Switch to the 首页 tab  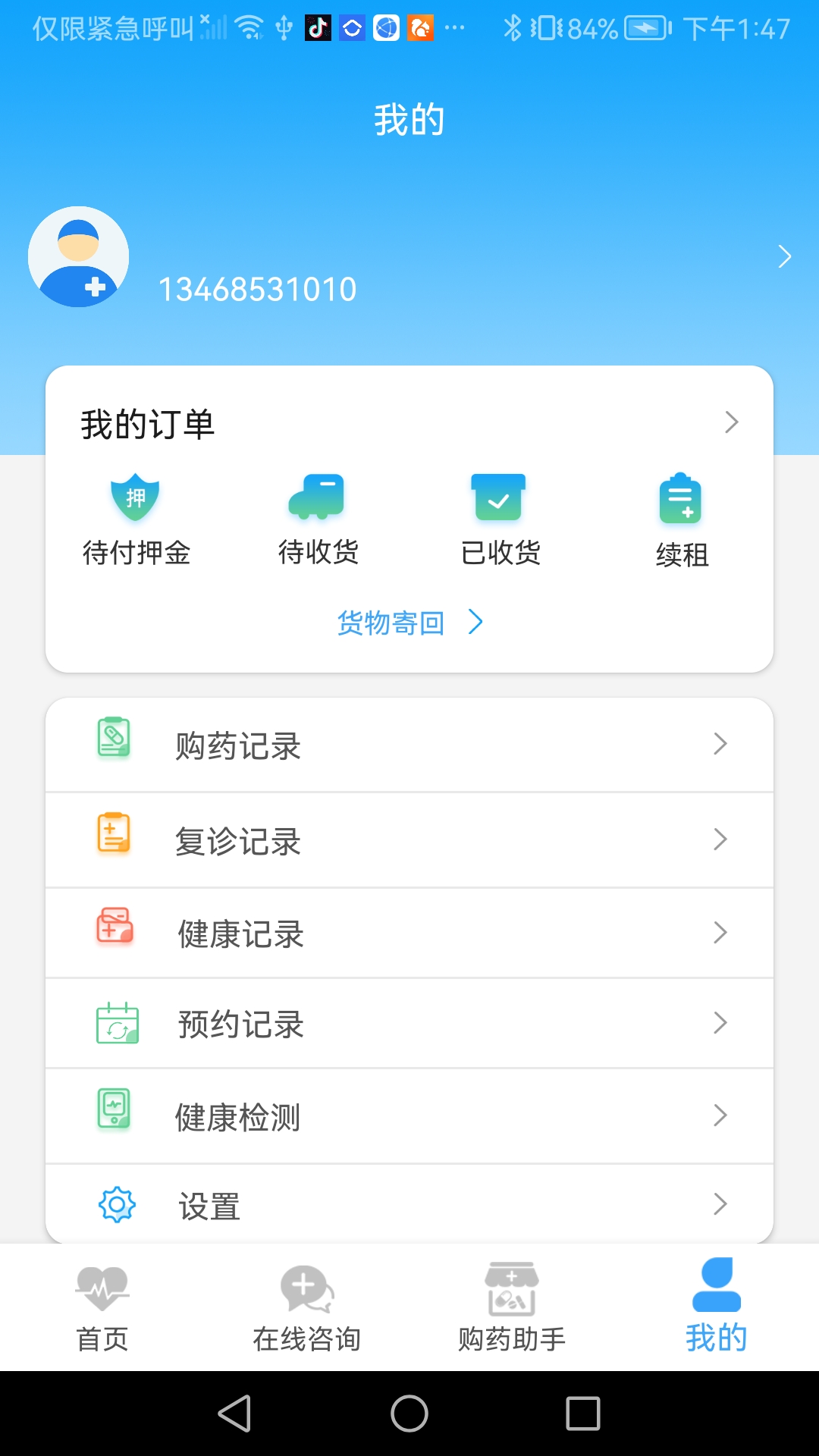click(103, 1306)
